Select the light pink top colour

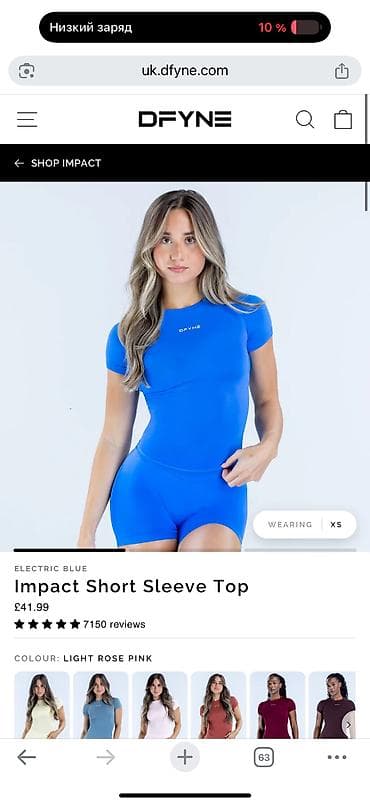pyautogui.click(x=160, y=705)
